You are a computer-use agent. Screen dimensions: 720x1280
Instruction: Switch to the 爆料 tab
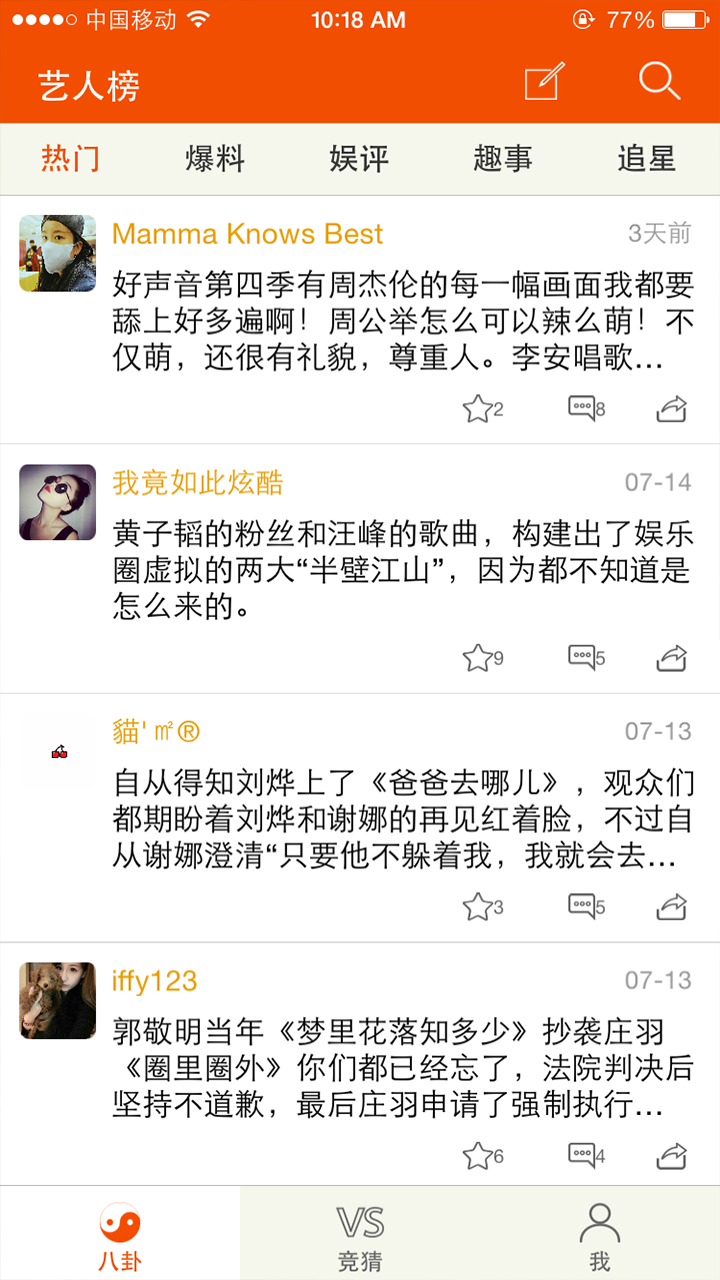click(x=215, y=159)
